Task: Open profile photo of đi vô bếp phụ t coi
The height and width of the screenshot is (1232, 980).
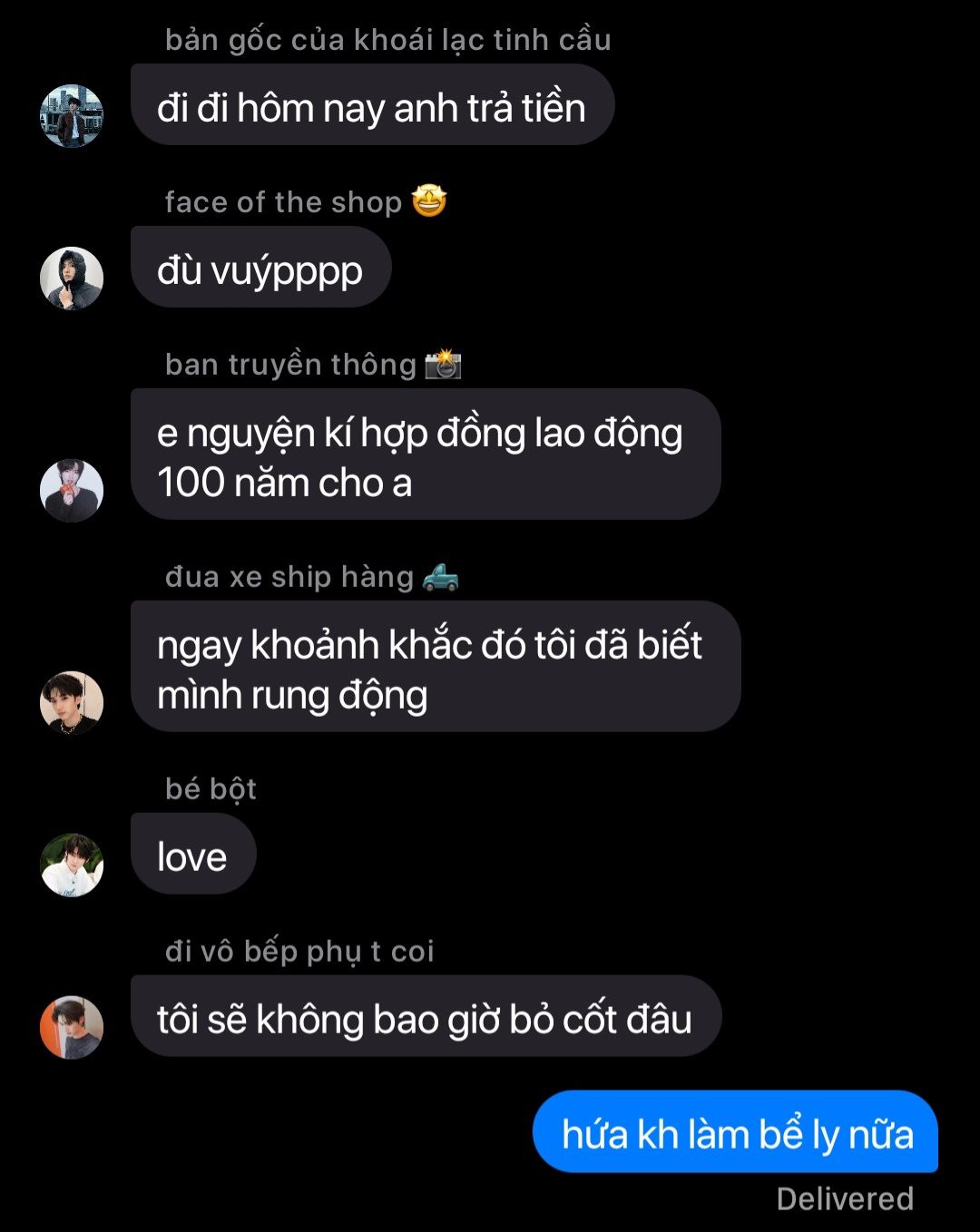Action: (72, 1028)
